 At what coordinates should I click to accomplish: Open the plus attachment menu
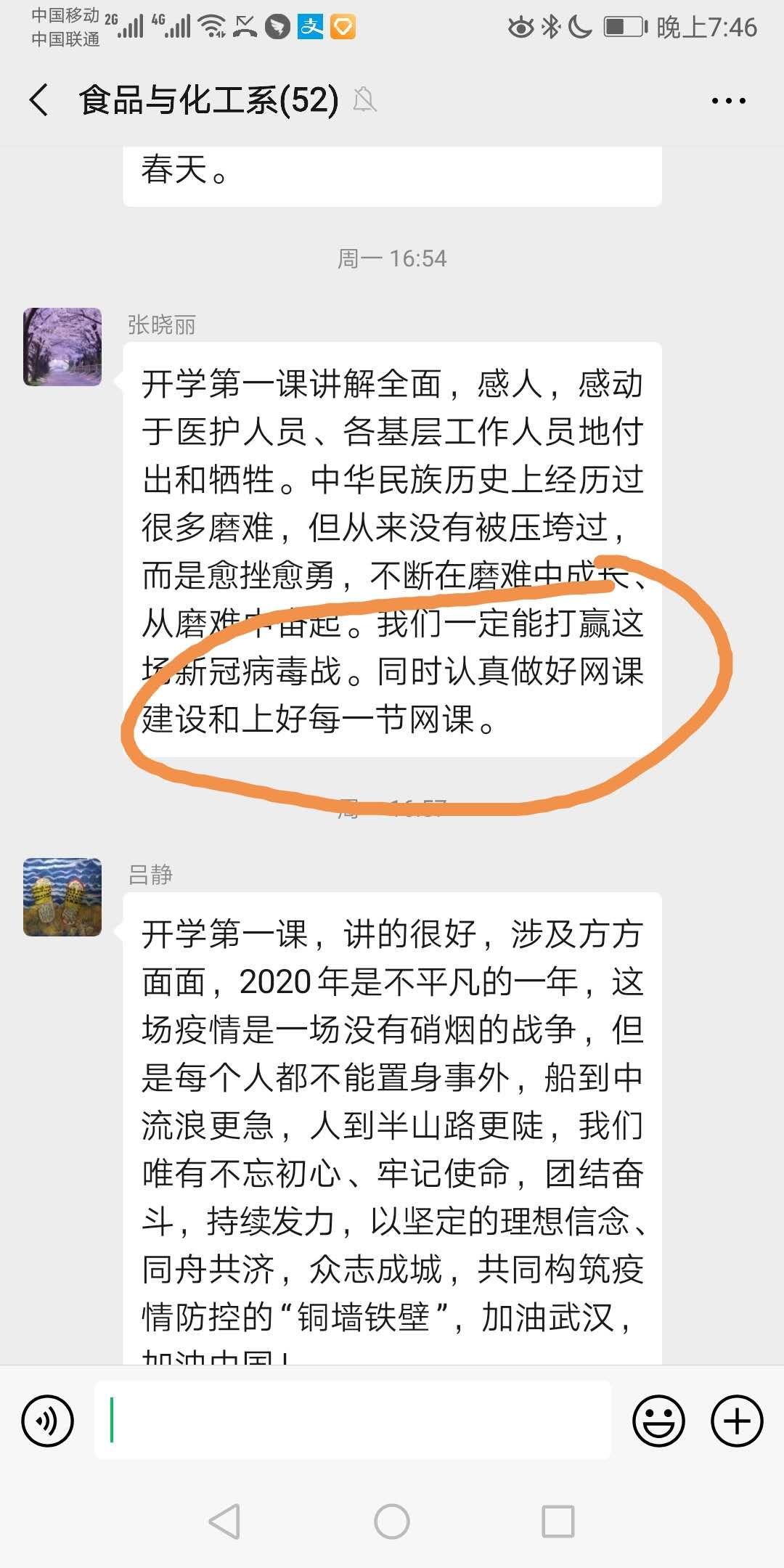coord(736,1421)
